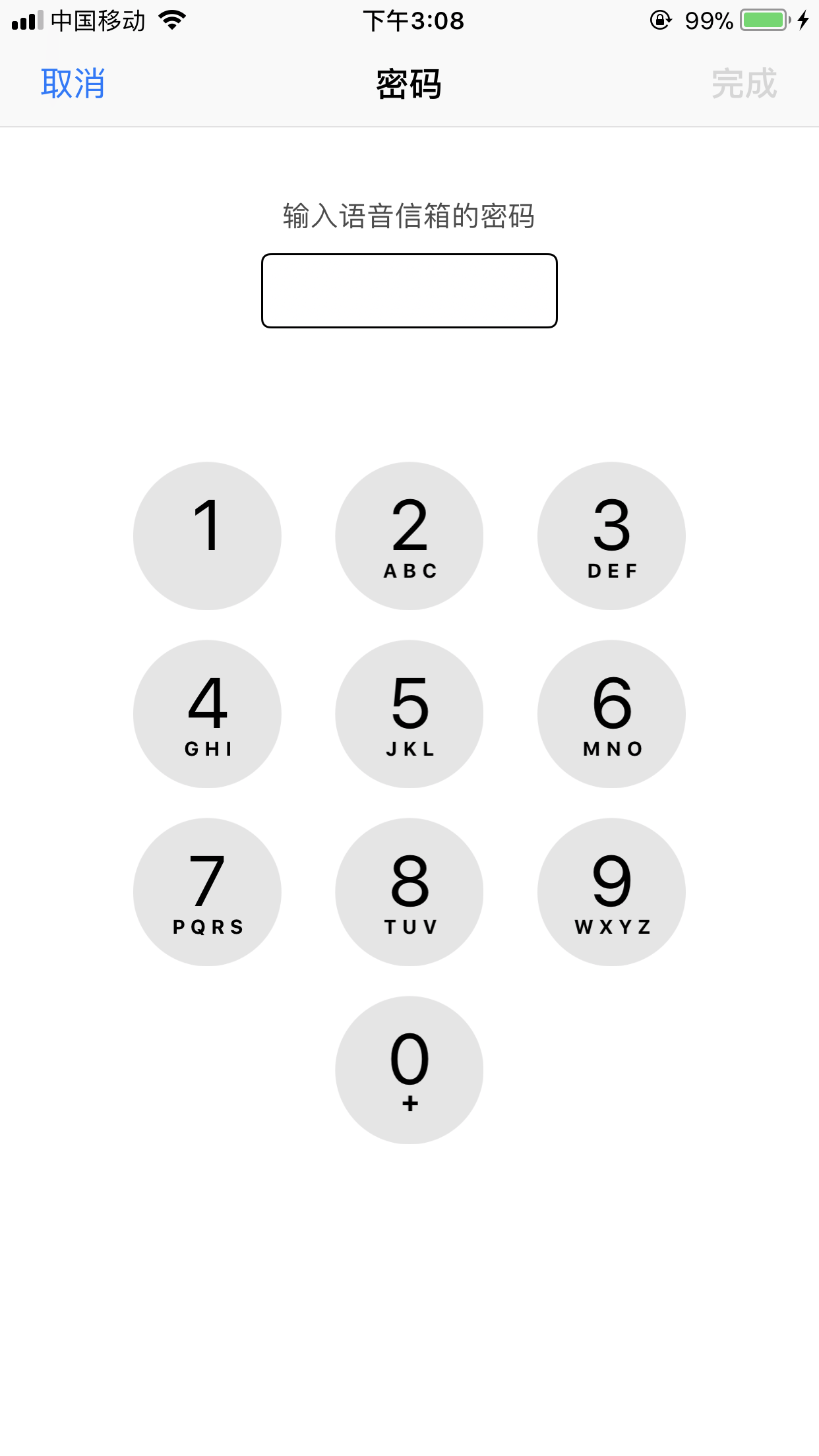The image size is (819, 1456).
Task: Tap the 2 ABC key
Action: pyautogui.click(x=409, y=535)
